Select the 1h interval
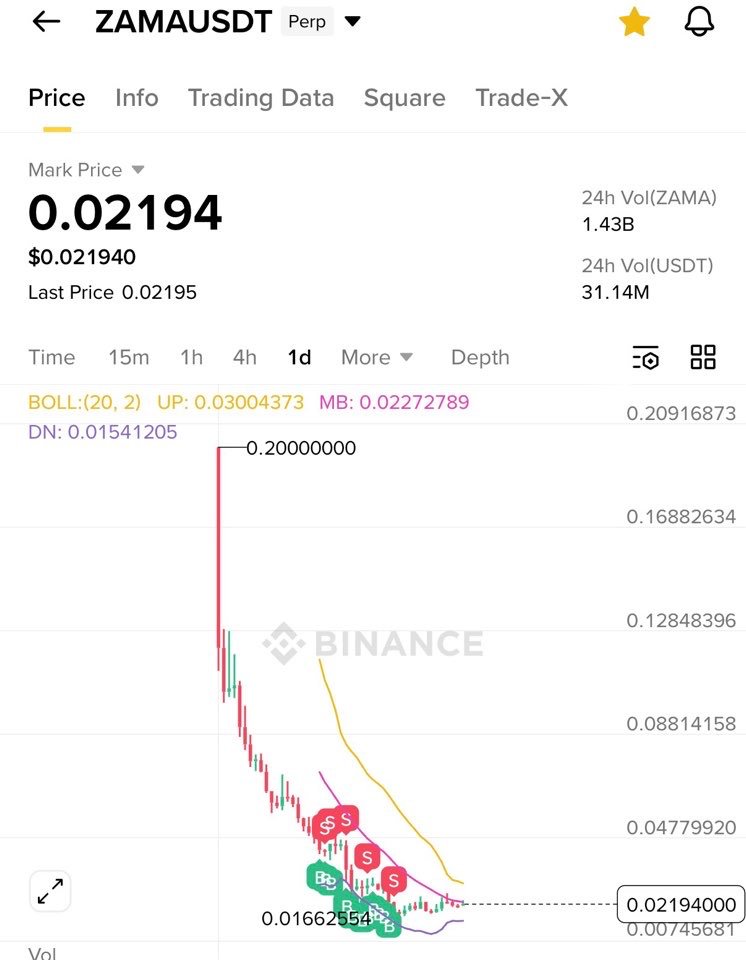This screenshot has width=746, height=960. pyautogui.click(x=191, y=357)
